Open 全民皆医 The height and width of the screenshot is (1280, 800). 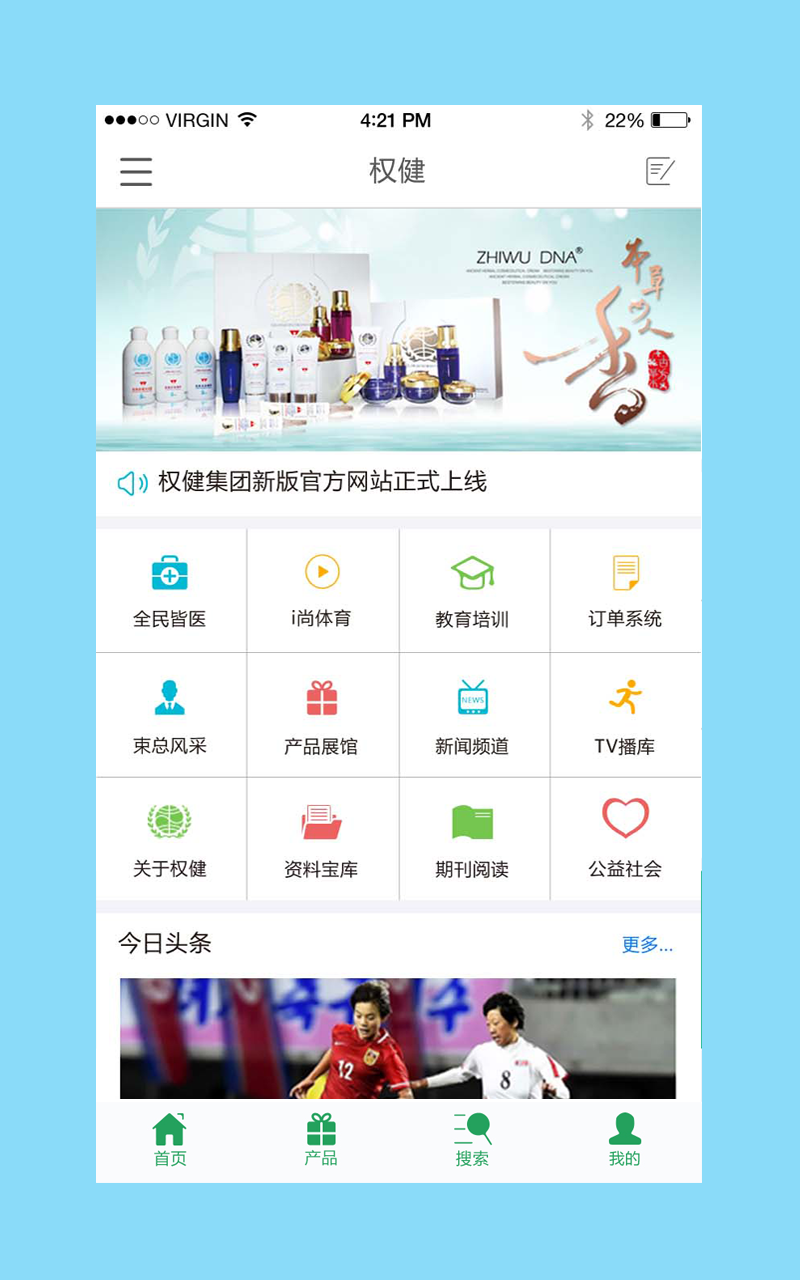pos(171,591)
